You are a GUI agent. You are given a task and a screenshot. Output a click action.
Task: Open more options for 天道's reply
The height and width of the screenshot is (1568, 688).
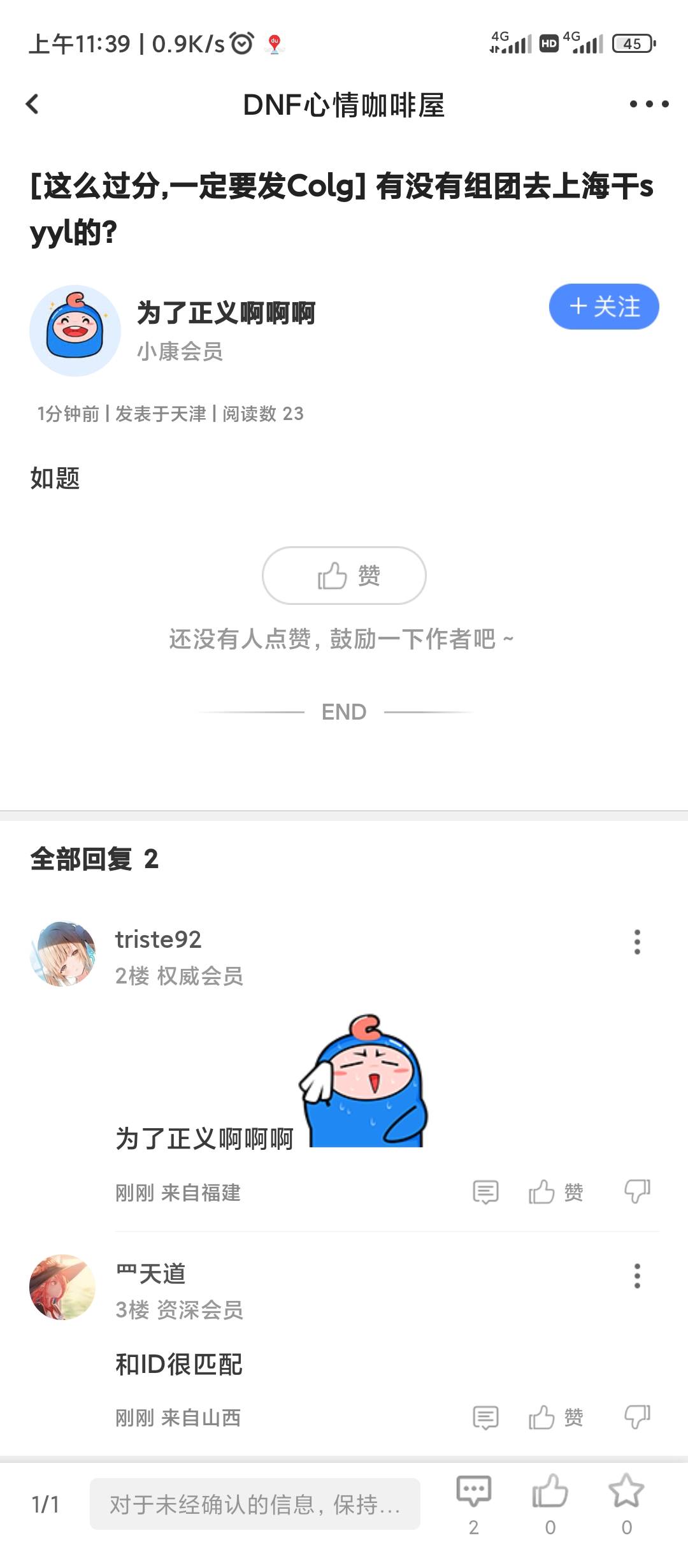[x=637, y=1276]
